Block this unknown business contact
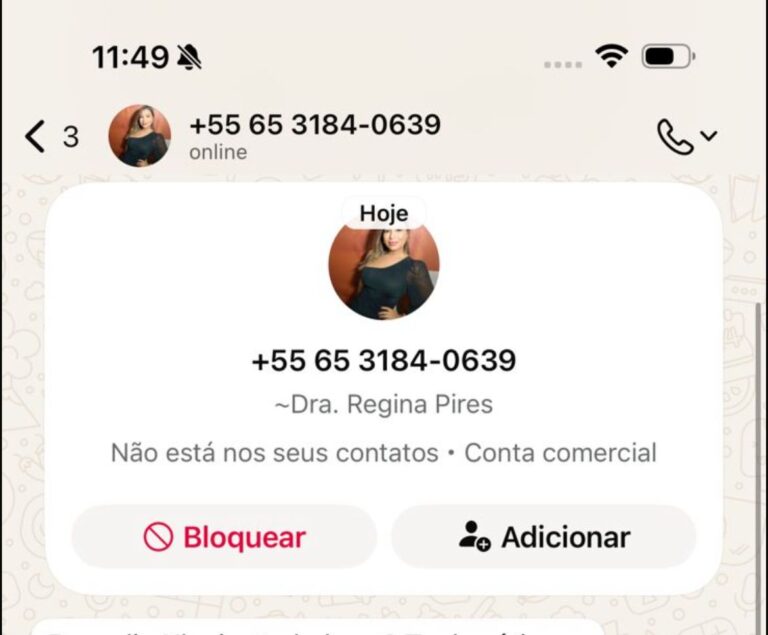 (224, 537)
